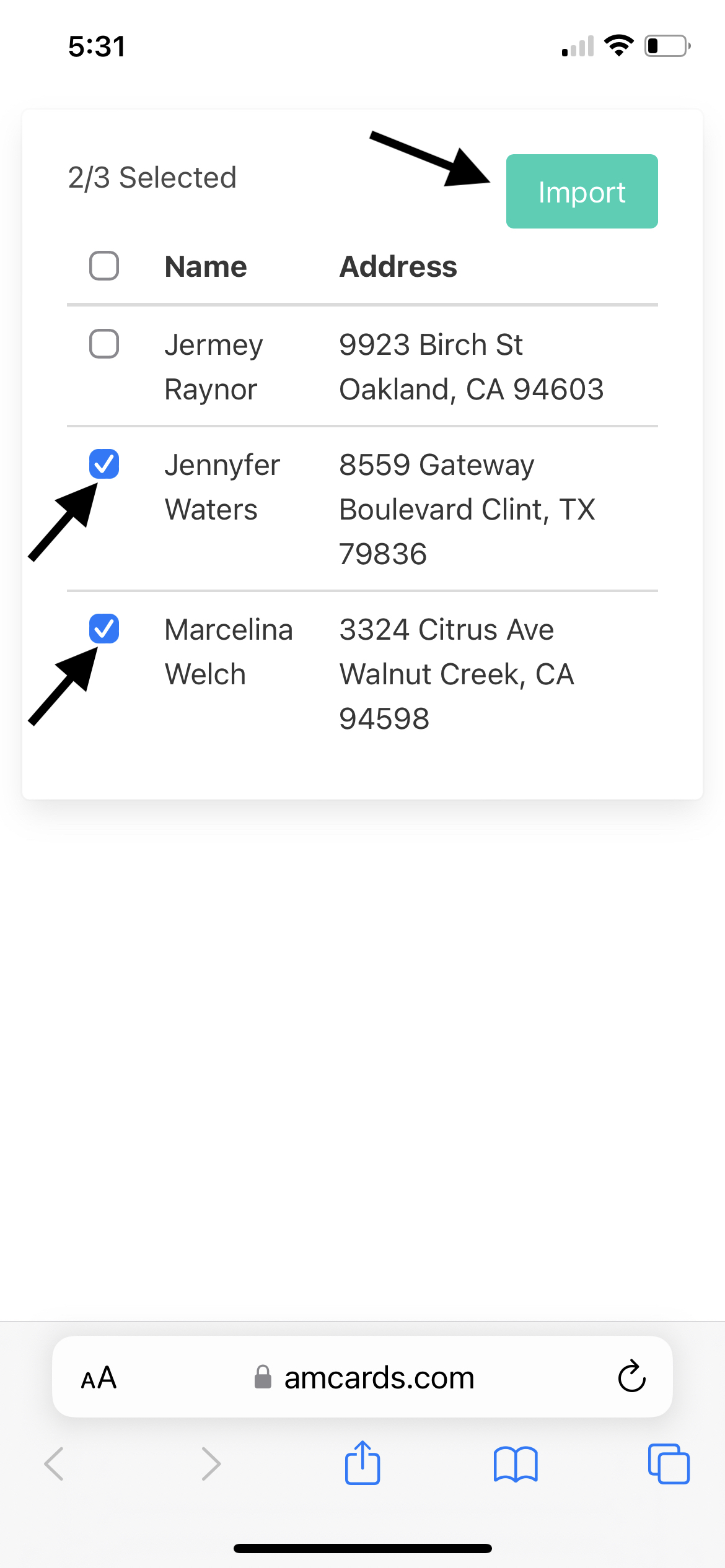Uncheck Jennyfer Waters' checkbox
The image size is (725, 1568).
pos(103,465)
